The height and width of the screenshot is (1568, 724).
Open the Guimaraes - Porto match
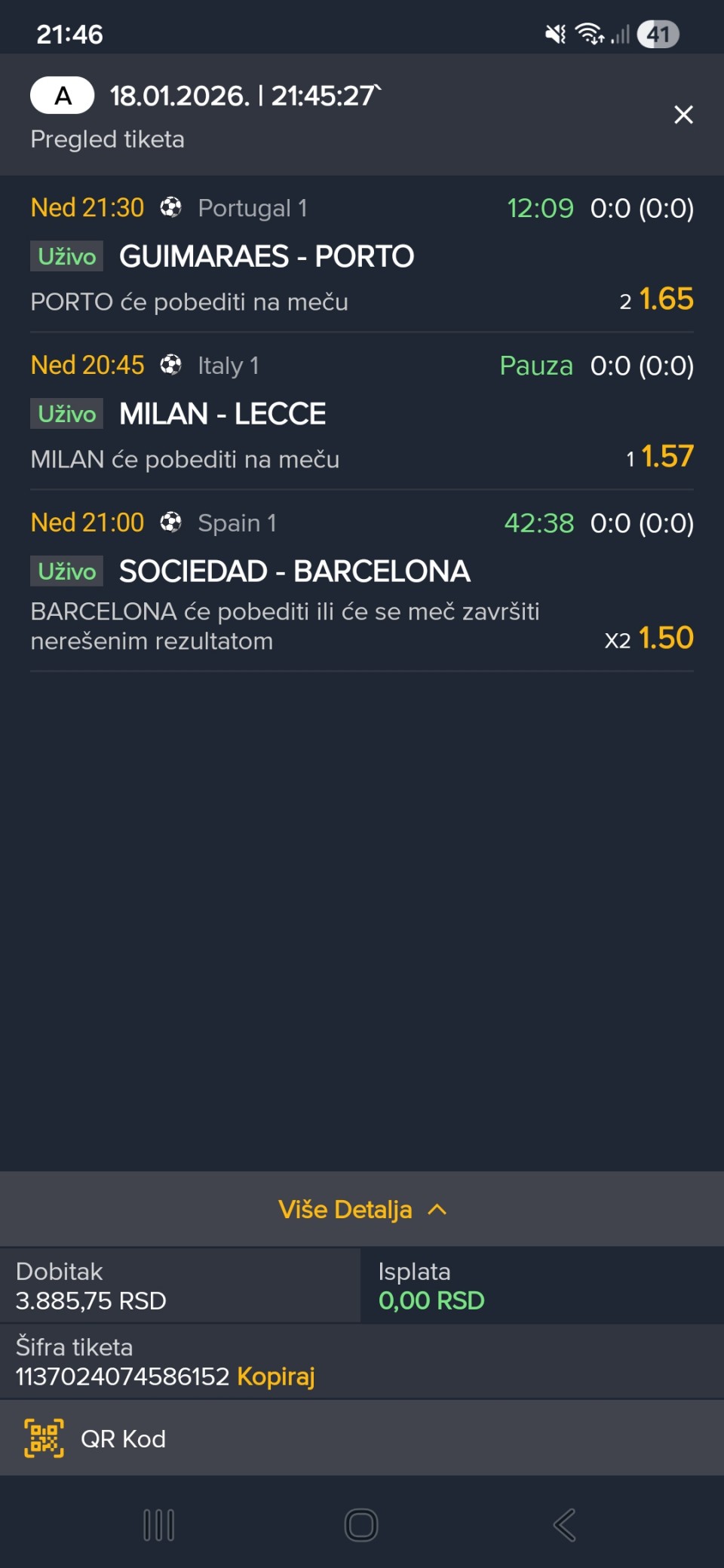point(266,256)
